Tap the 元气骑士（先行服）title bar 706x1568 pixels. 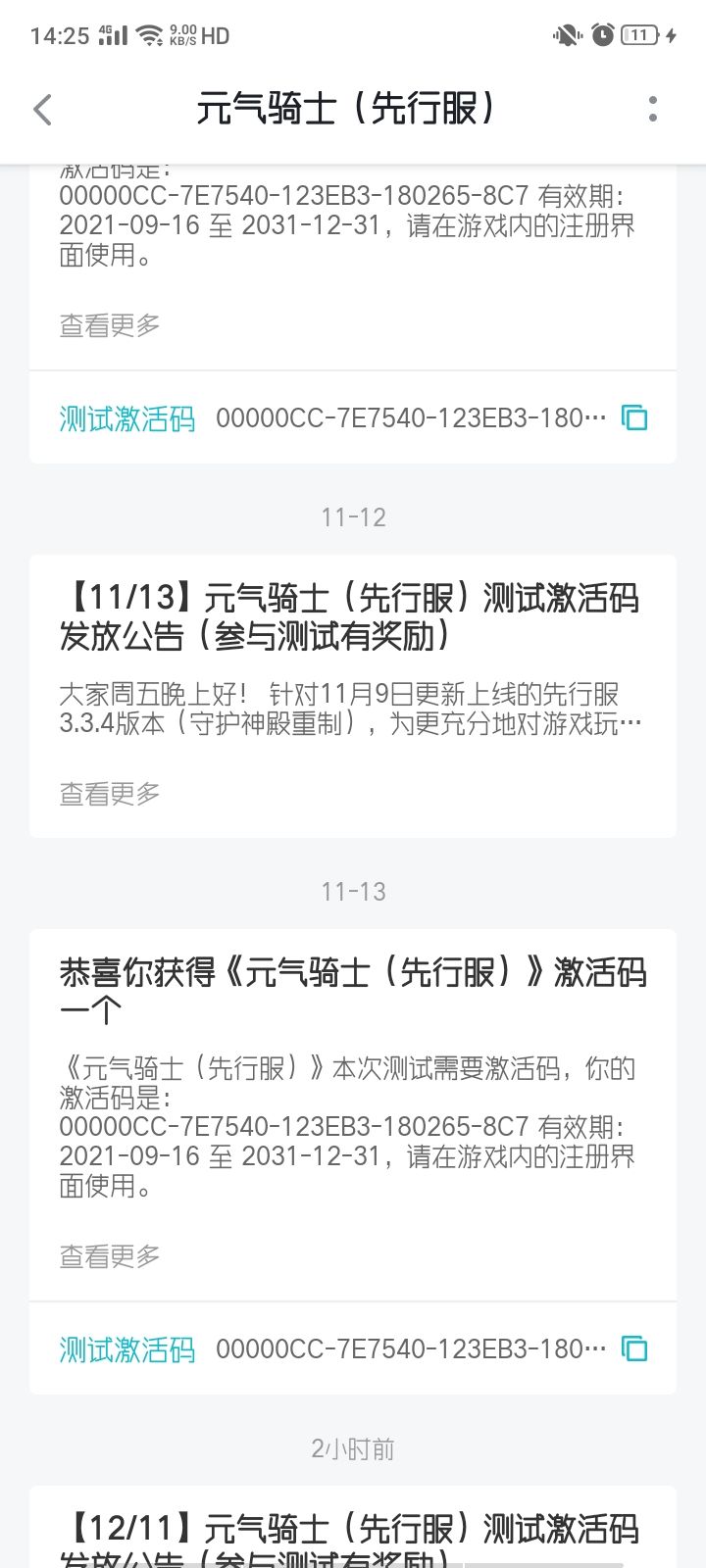(349, 110)
